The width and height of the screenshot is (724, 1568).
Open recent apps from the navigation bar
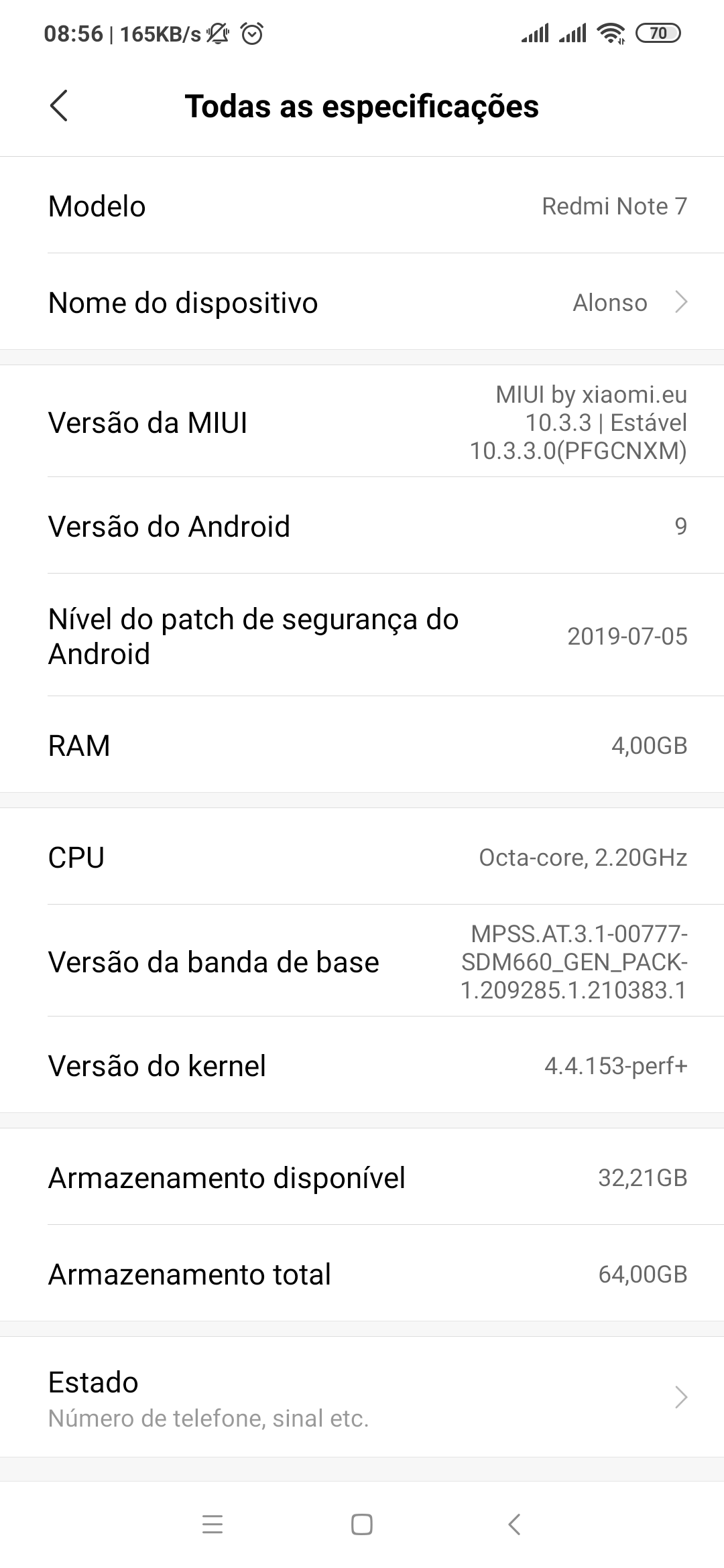[213, 1525]
